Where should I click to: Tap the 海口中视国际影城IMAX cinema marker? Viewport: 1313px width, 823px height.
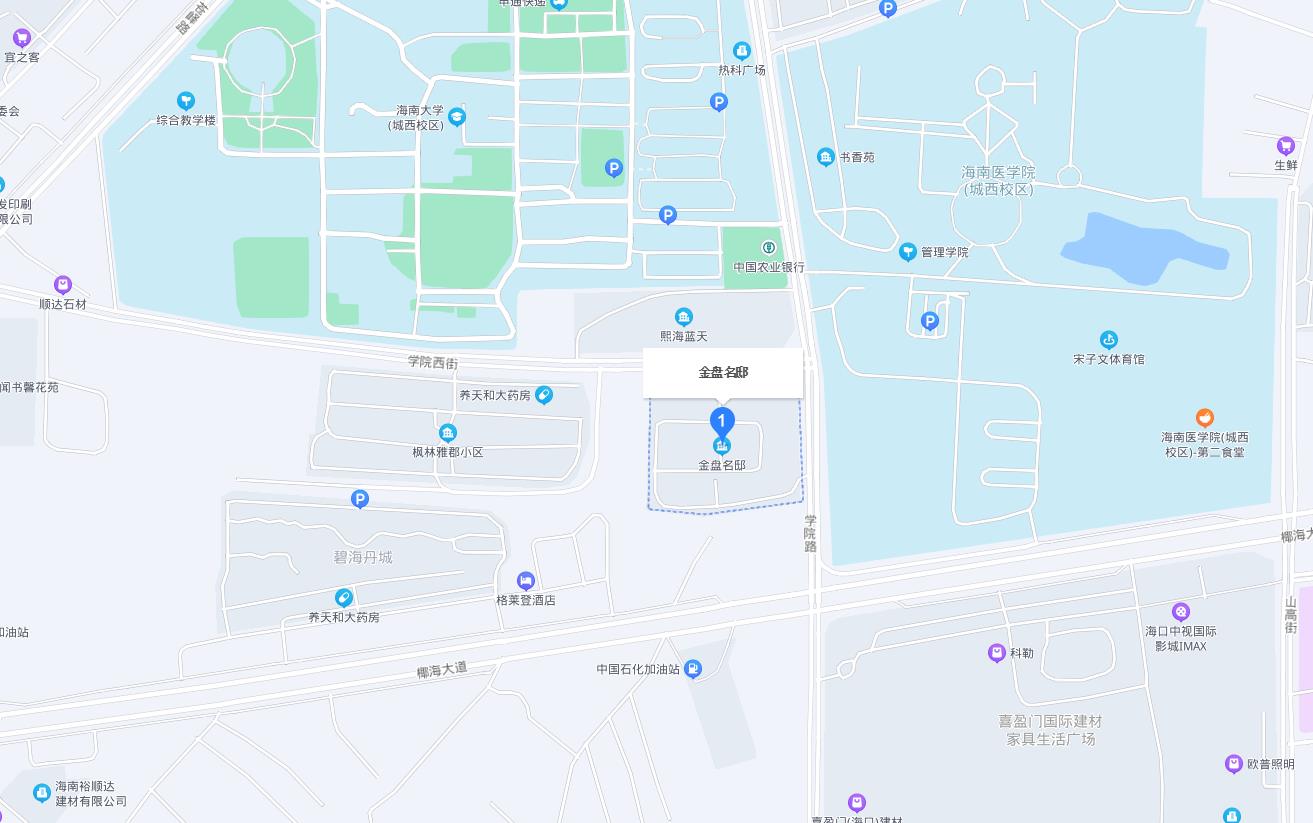1181,612
